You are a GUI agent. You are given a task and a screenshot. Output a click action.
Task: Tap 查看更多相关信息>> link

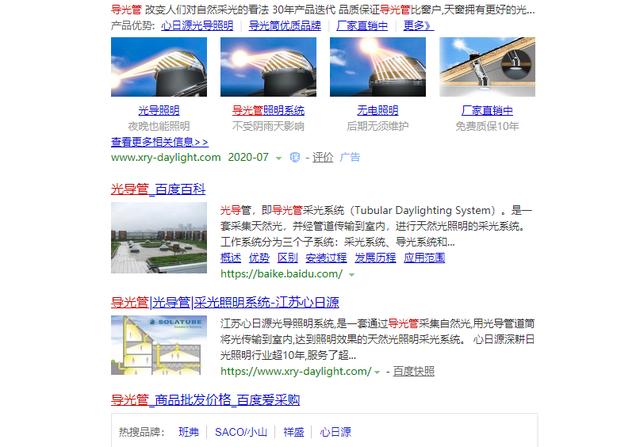click(160, 142)
